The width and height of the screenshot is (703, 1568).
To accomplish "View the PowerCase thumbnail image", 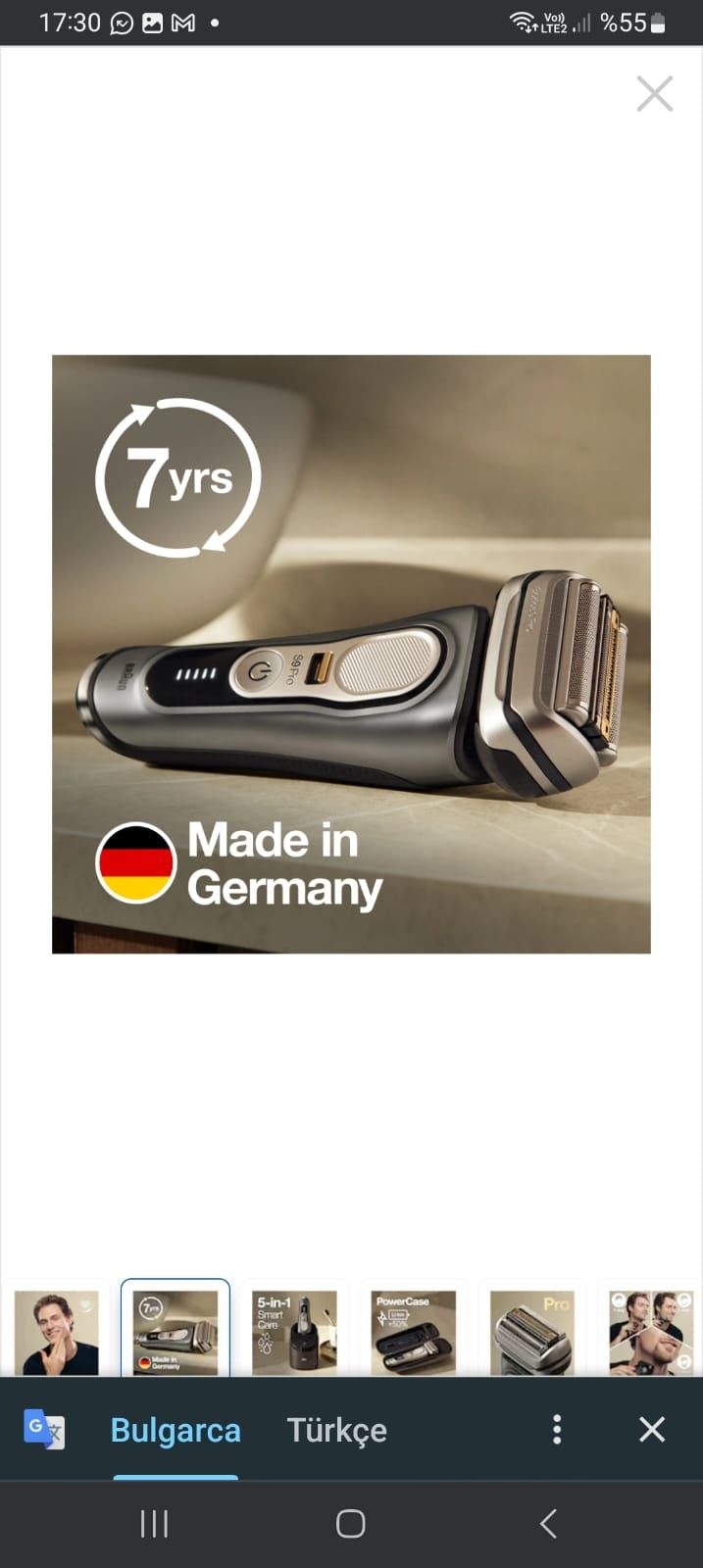I will coord(413,1332).
